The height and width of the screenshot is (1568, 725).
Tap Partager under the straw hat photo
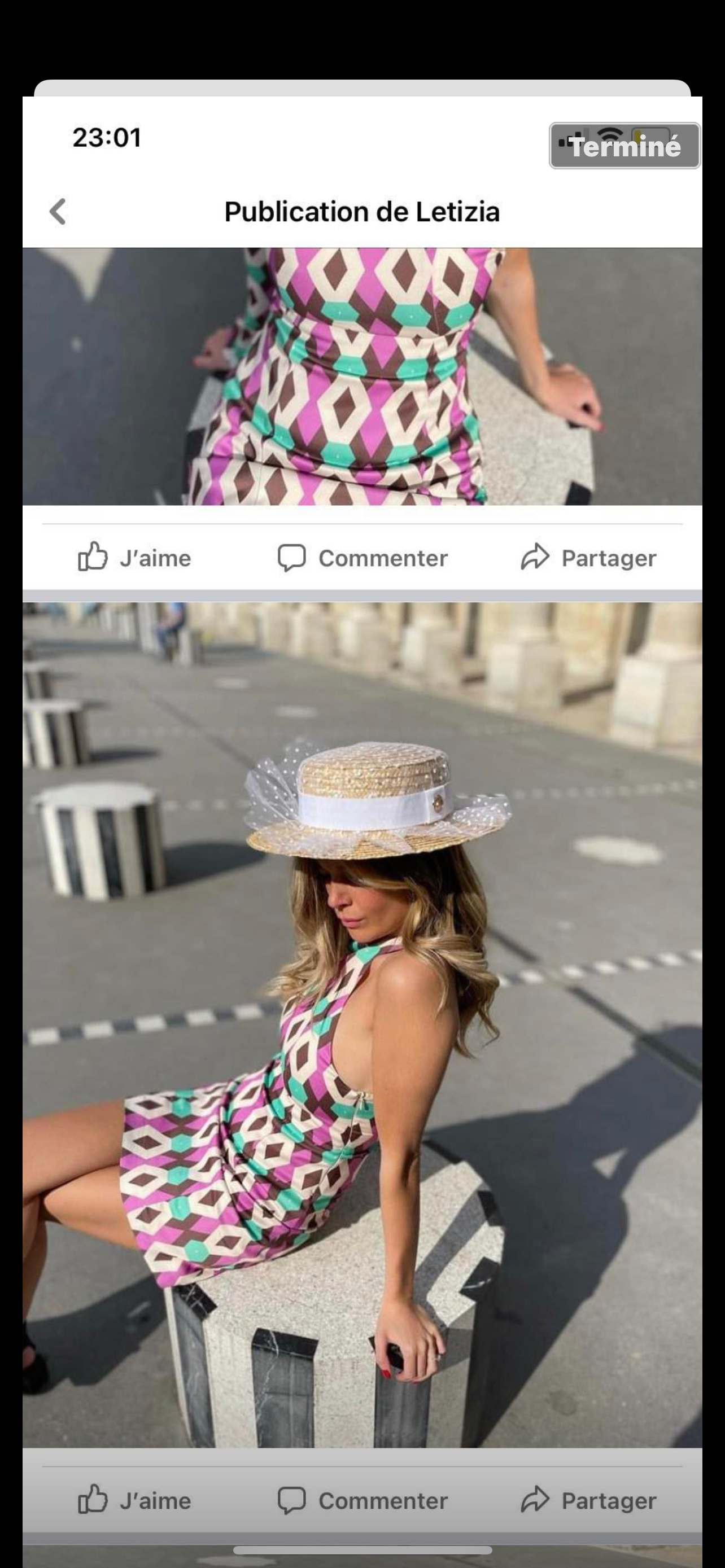[589, 1500]
